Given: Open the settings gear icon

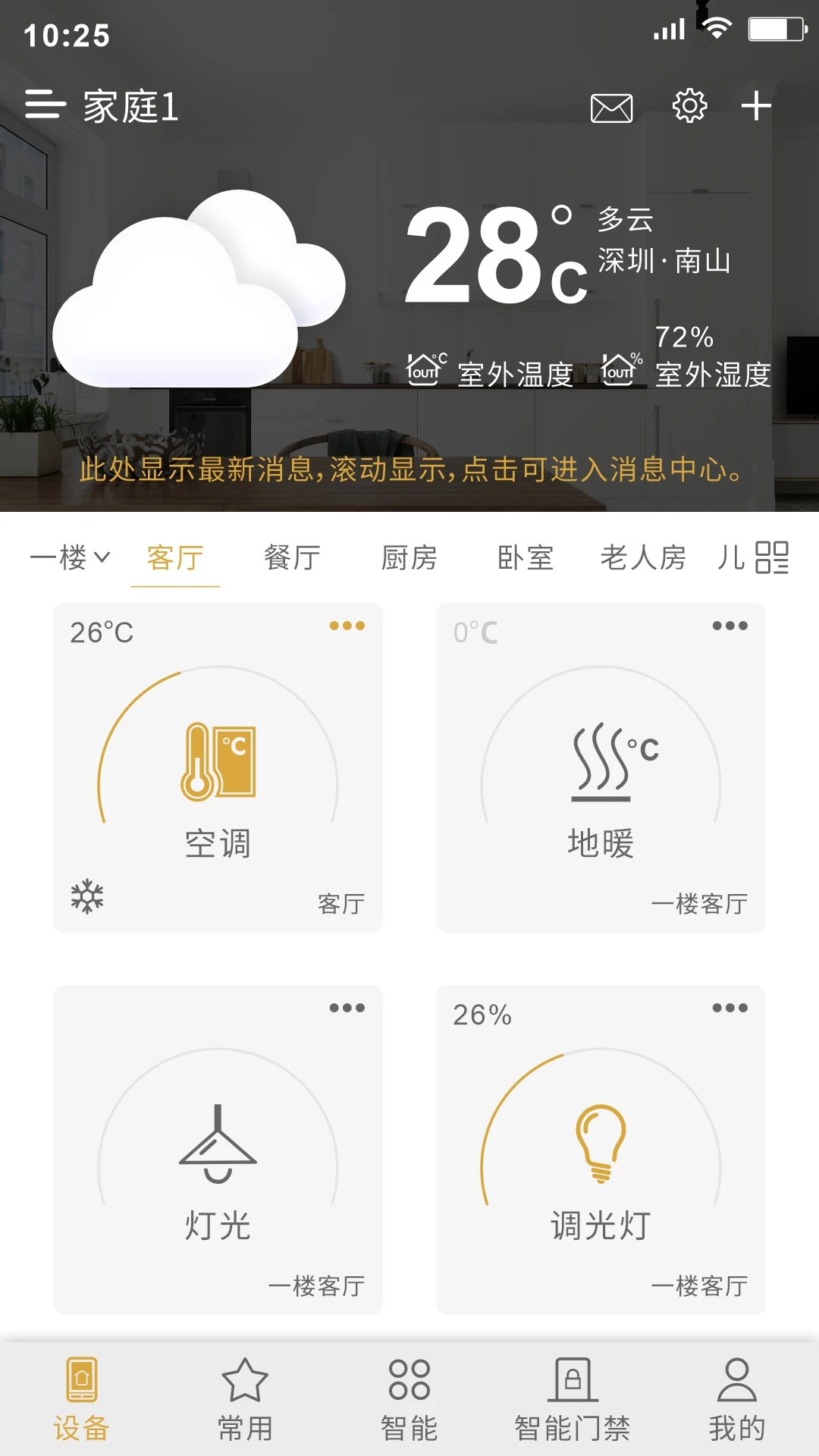Looking at the screenshot, I should point(689,107).
